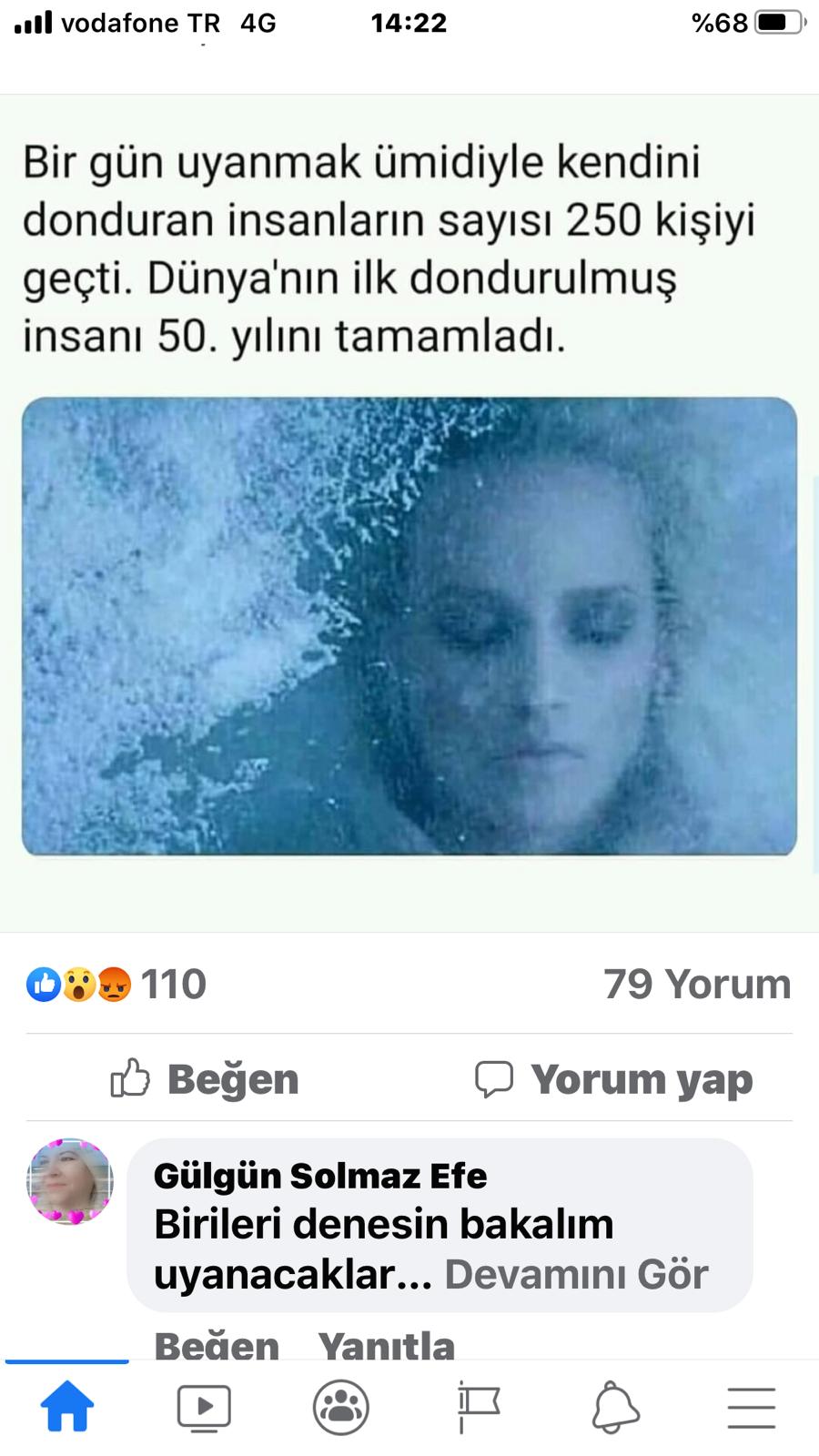The height and width of the screenshot is (1456, 819).
Task: Tap Yorum yap to comment
Action: 614,1079
